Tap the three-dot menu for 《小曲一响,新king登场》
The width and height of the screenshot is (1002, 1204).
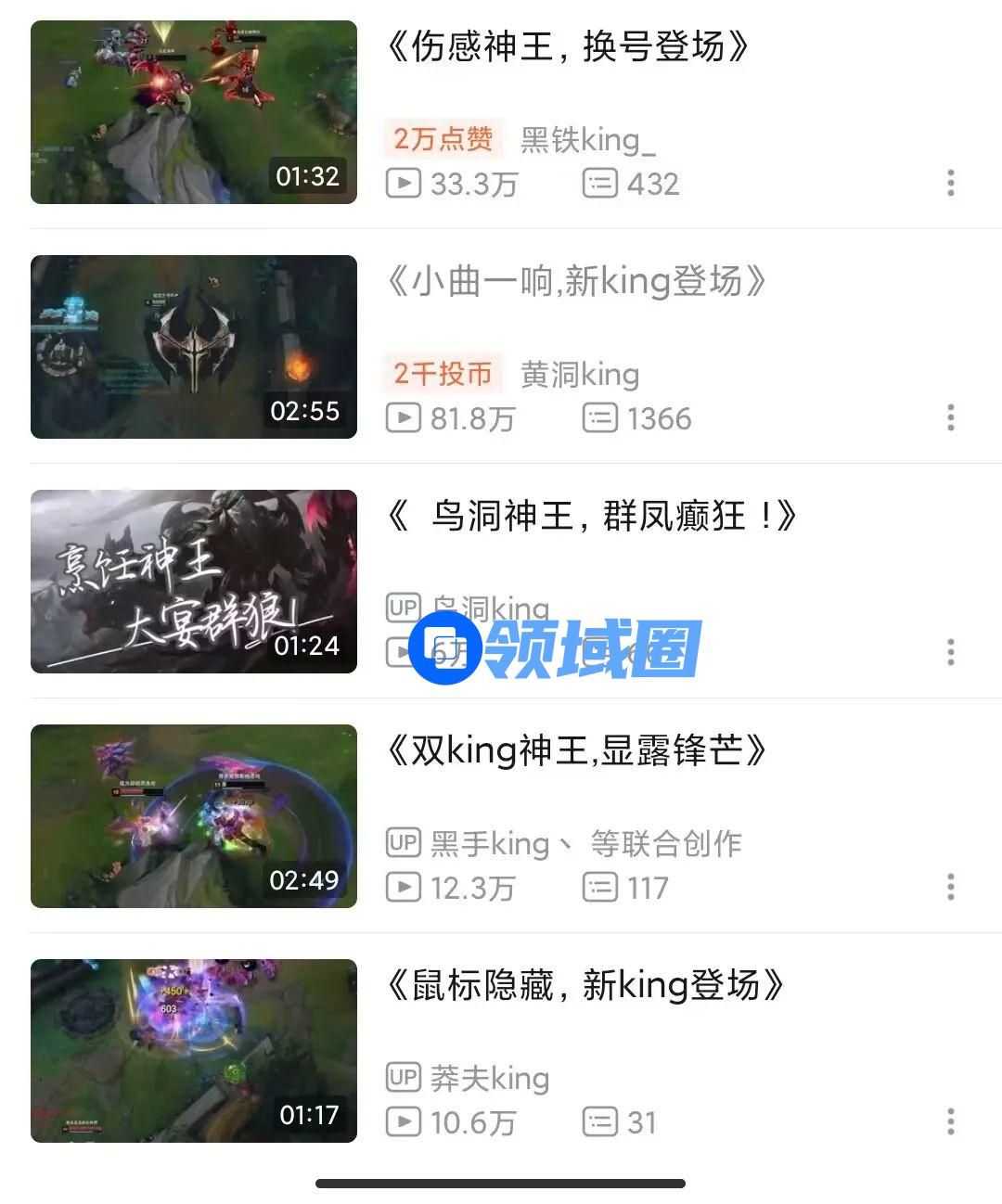951,417
